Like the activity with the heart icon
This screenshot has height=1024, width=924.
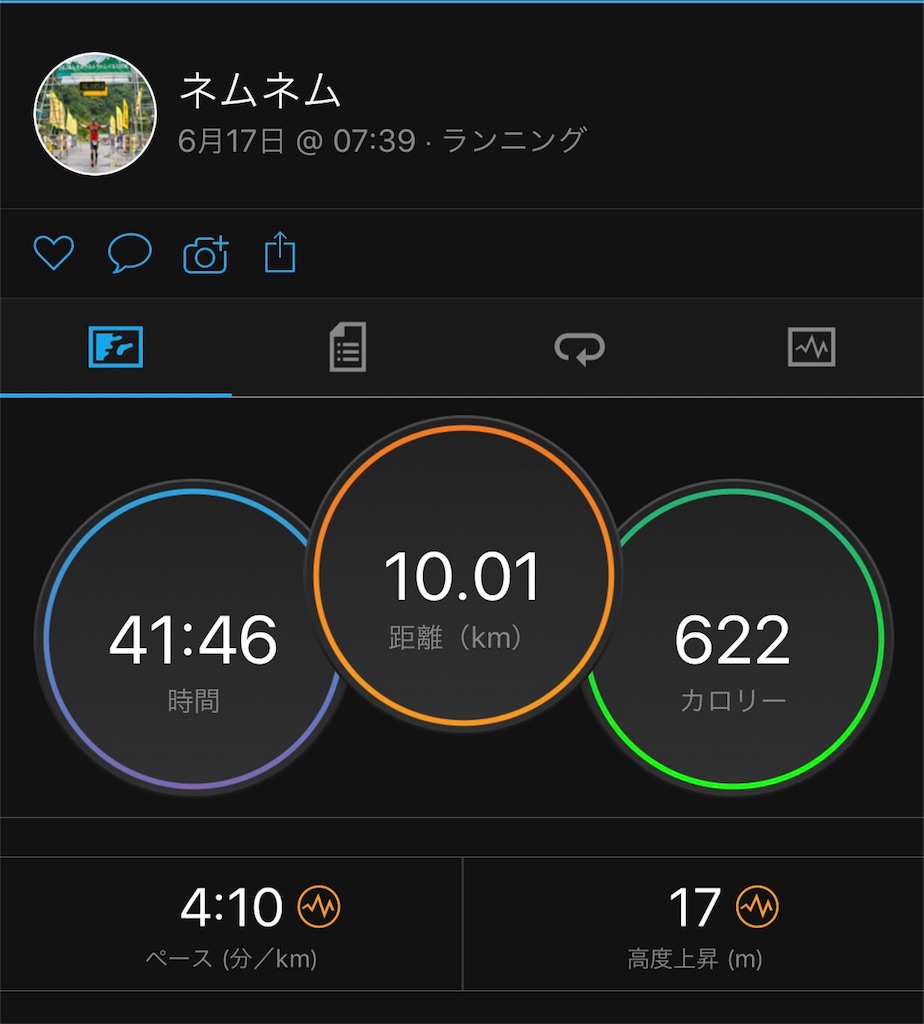(53, 253)
